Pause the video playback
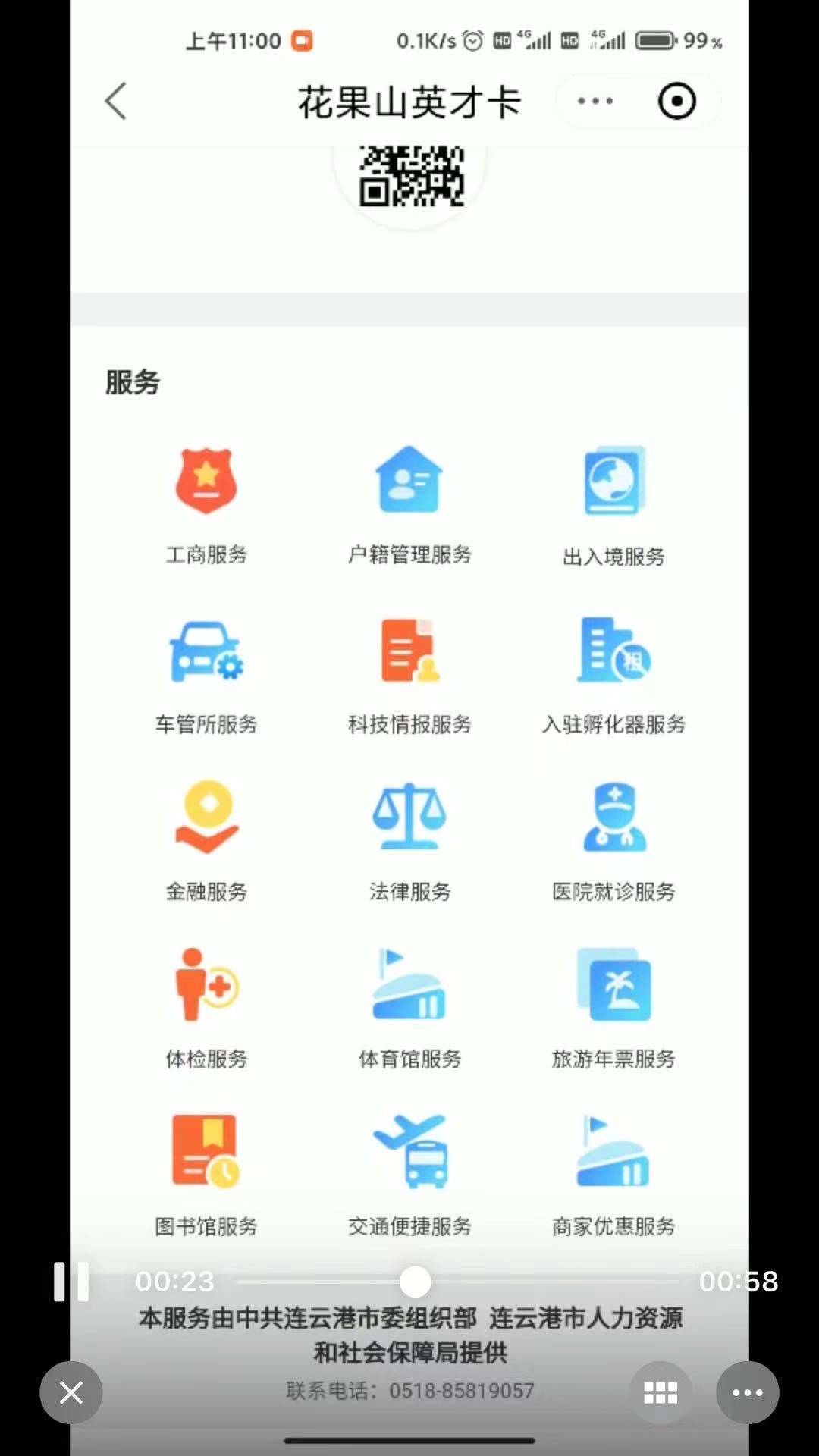This screenshot has height=1456, width=819. 71,1282
